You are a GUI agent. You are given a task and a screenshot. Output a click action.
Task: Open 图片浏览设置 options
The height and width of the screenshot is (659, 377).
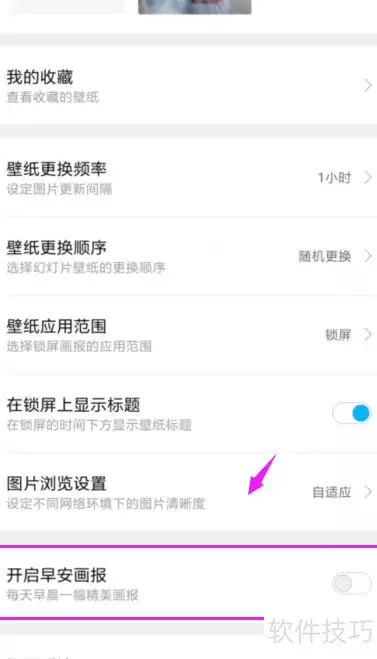188,492
